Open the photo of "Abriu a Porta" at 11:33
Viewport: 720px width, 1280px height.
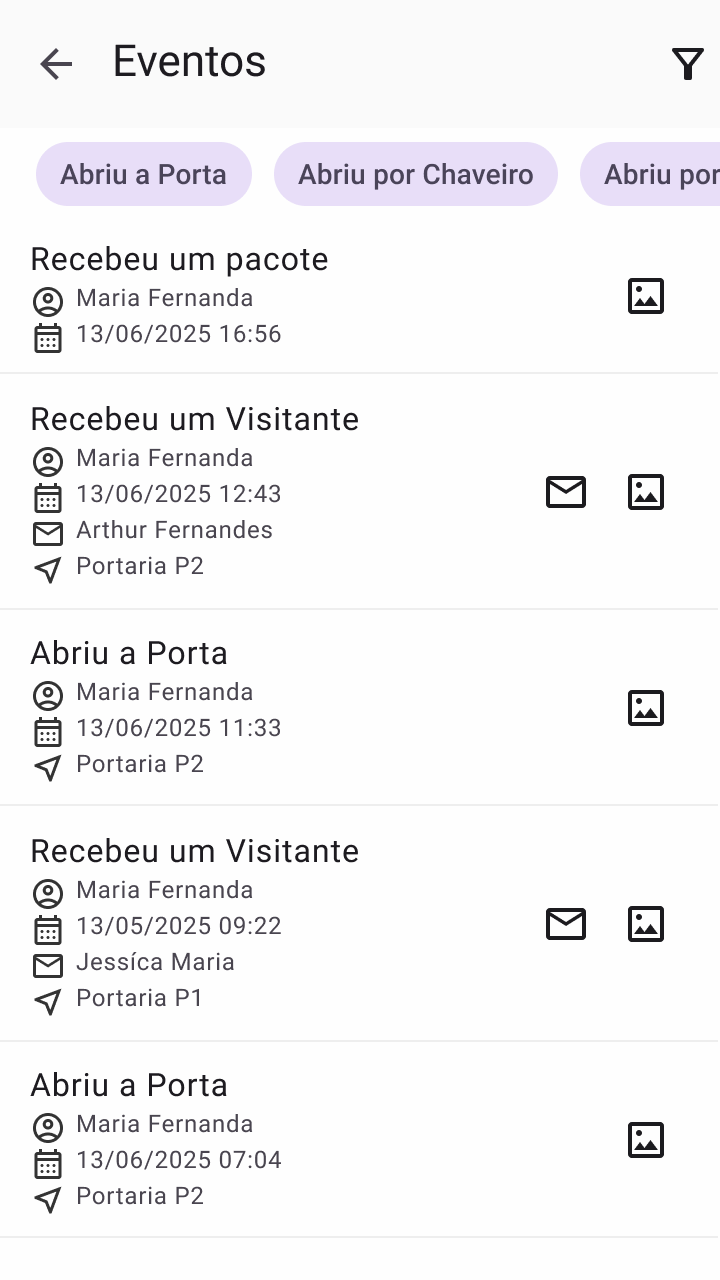point(645,707)
